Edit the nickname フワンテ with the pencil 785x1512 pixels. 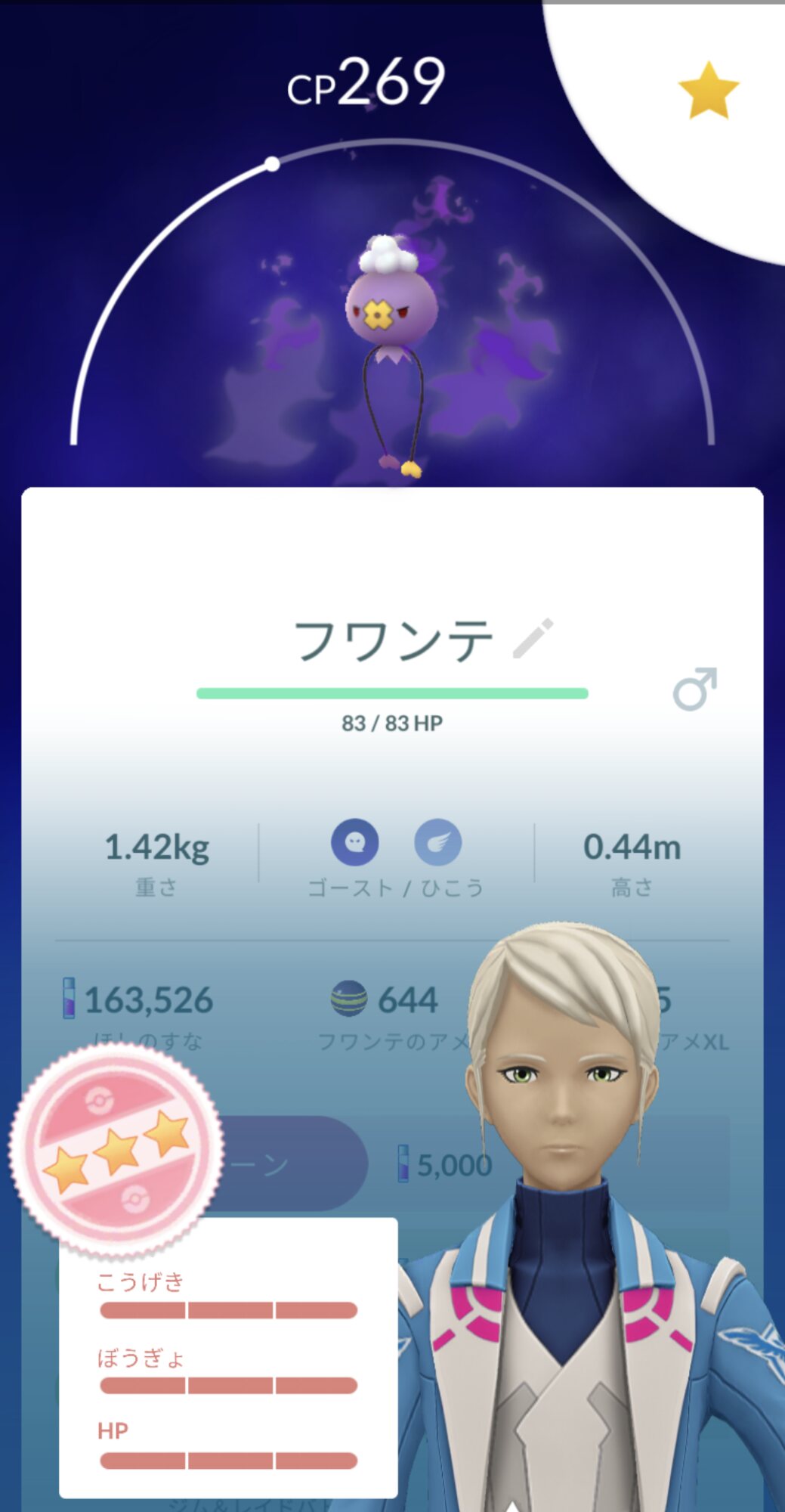click(533, 638)
